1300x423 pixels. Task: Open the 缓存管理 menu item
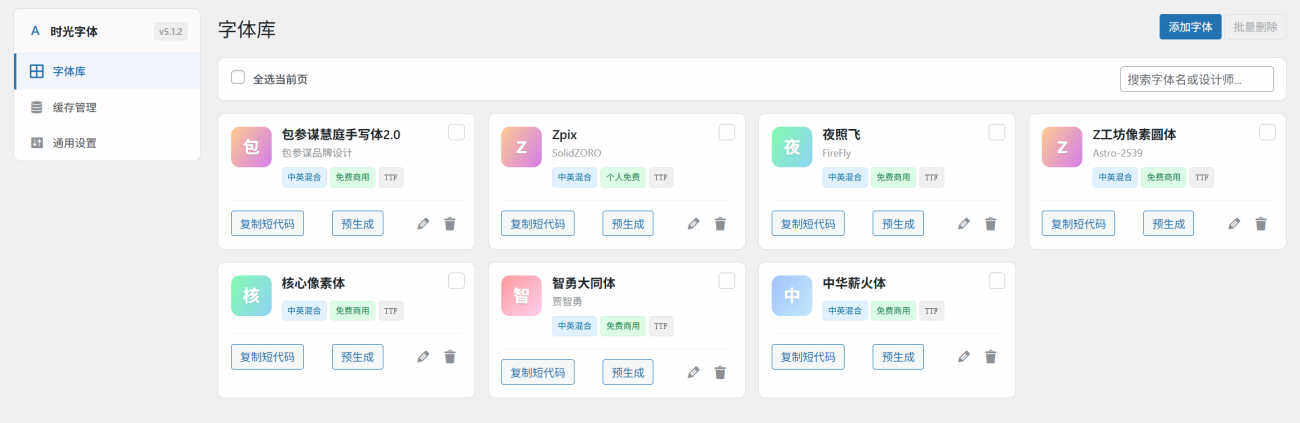coord(74,107)
